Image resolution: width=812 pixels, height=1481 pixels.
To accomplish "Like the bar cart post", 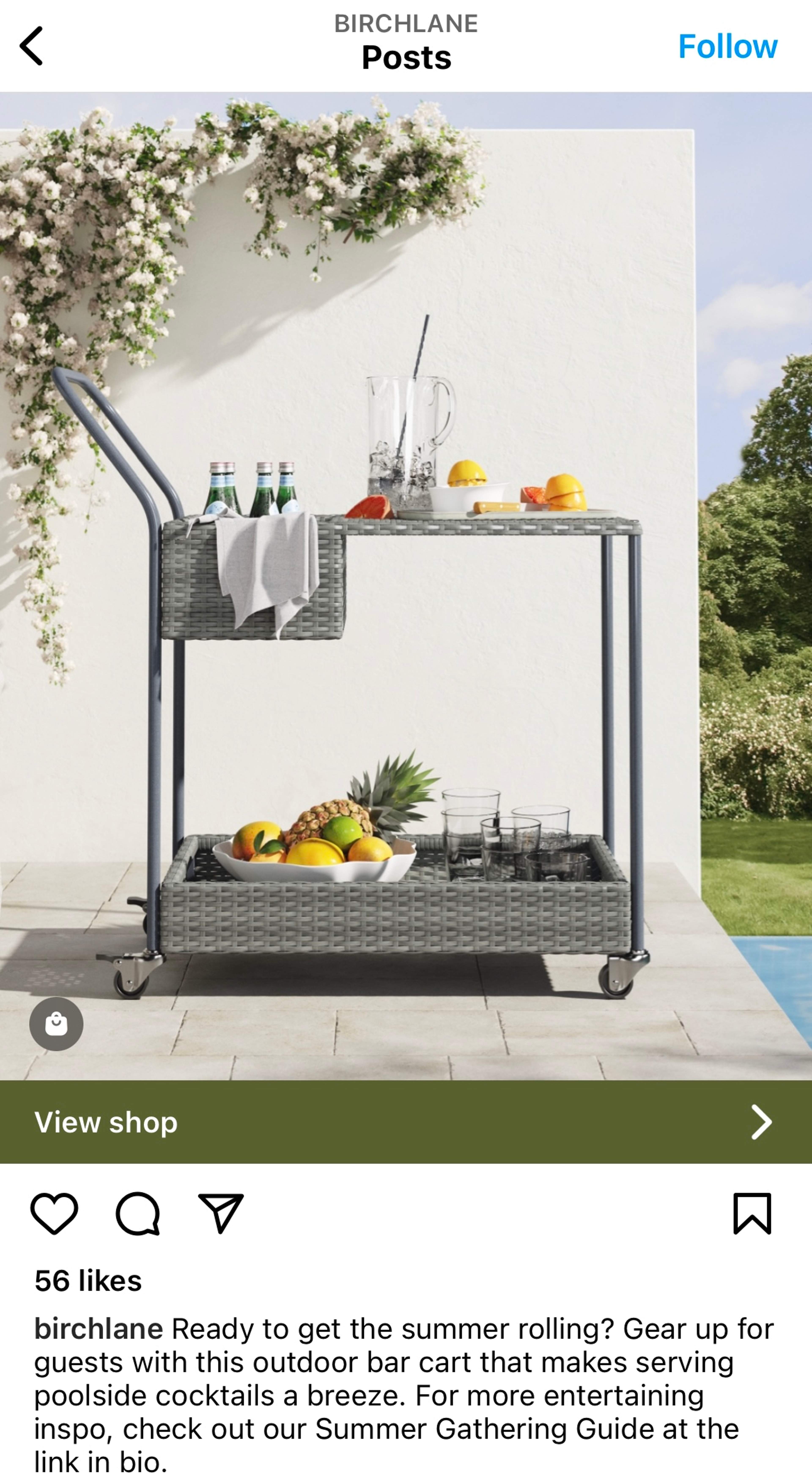I will point(54,1214).
